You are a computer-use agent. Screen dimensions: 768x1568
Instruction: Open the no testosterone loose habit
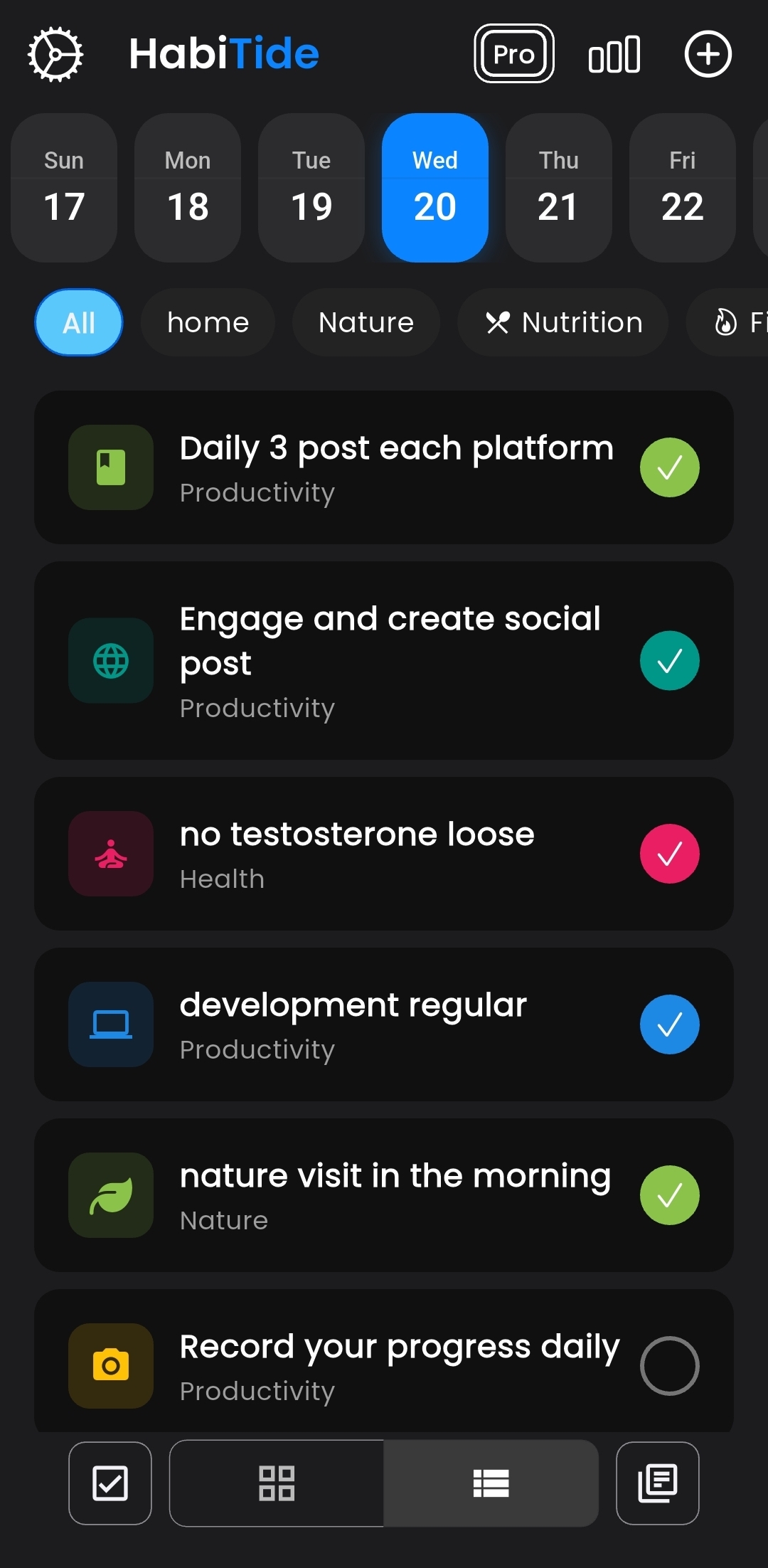tap(356, 853)
